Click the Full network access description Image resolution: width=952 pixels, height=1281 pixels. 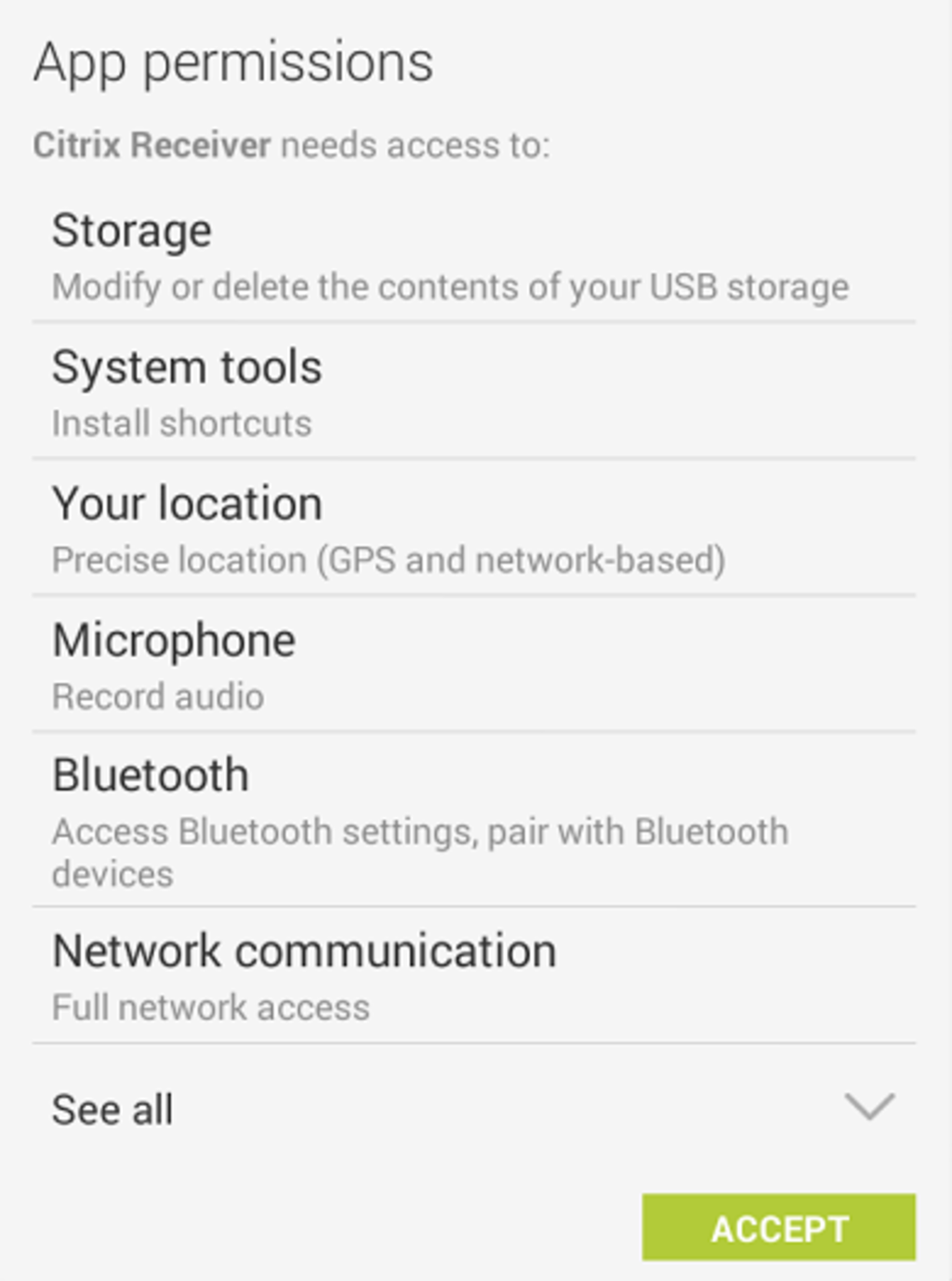click(210, 1007)
